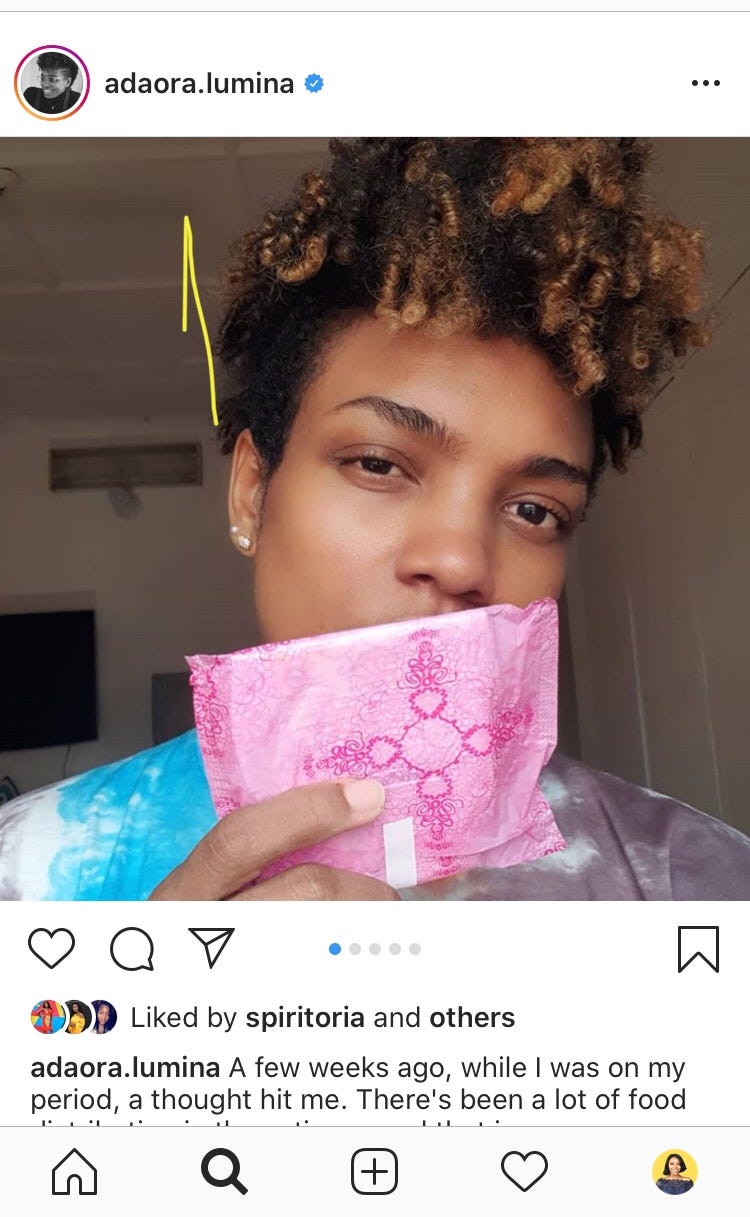
Task: Switch to the Search and Explore tab
Action: point(224,1171)
